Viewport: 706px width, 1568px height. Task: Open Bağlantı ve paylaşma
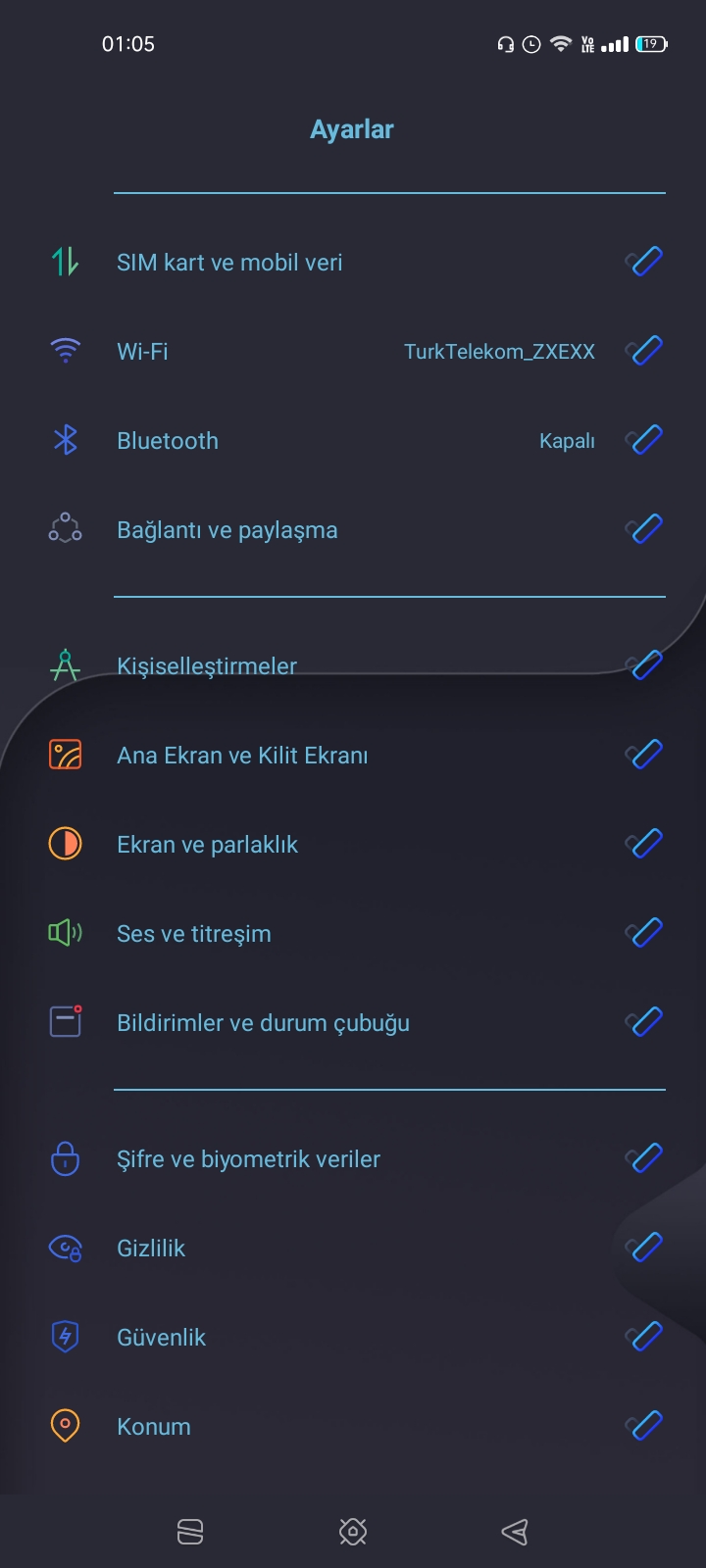click(227, 530)
